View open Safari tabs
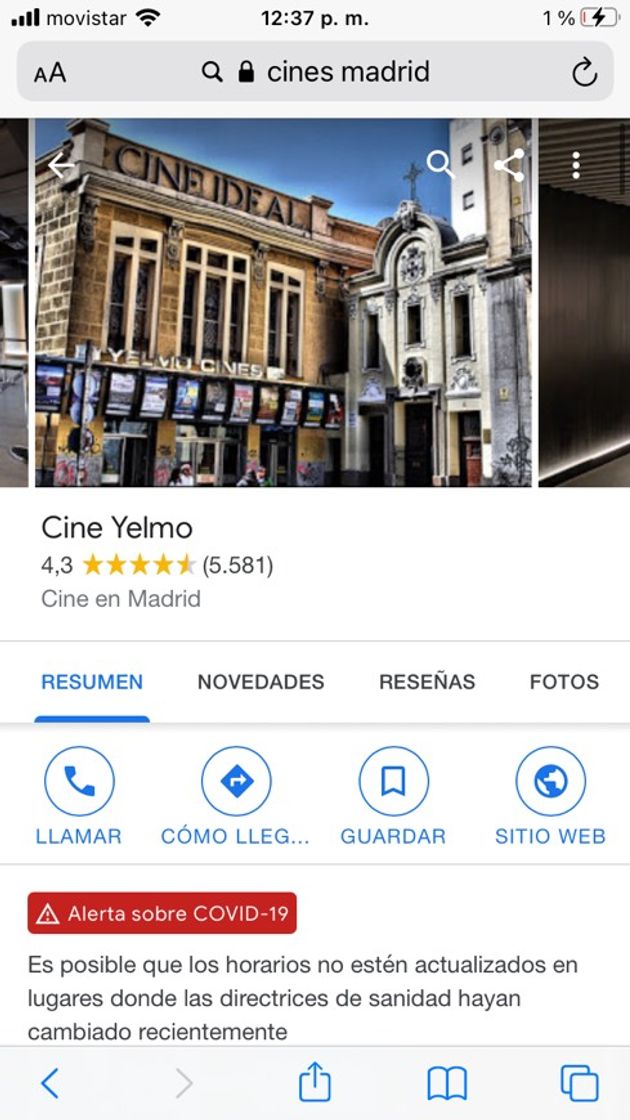This screenshot has width=630, height=1120. [x=579, y=1083]
